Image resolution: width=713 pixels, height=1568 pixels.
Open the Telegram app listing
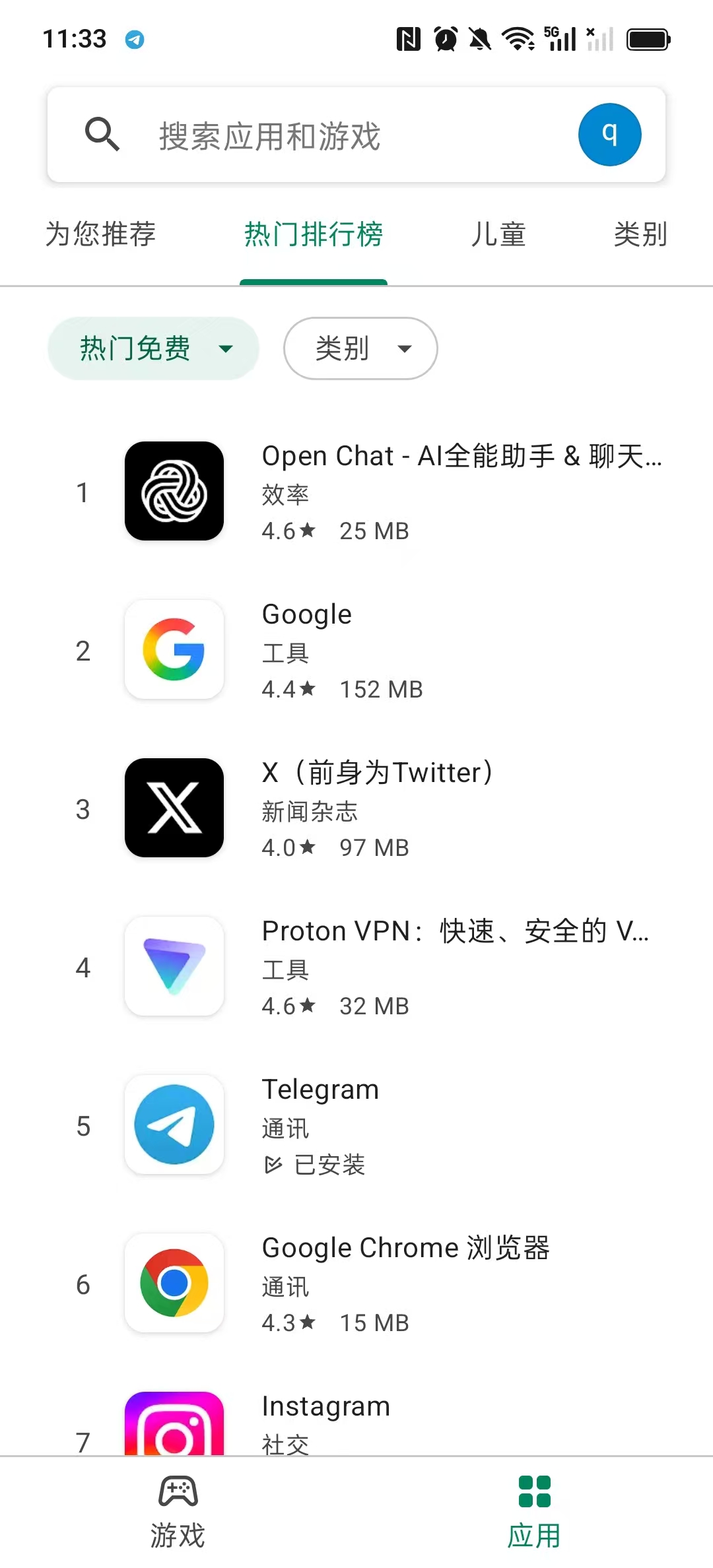(396, 1125)
